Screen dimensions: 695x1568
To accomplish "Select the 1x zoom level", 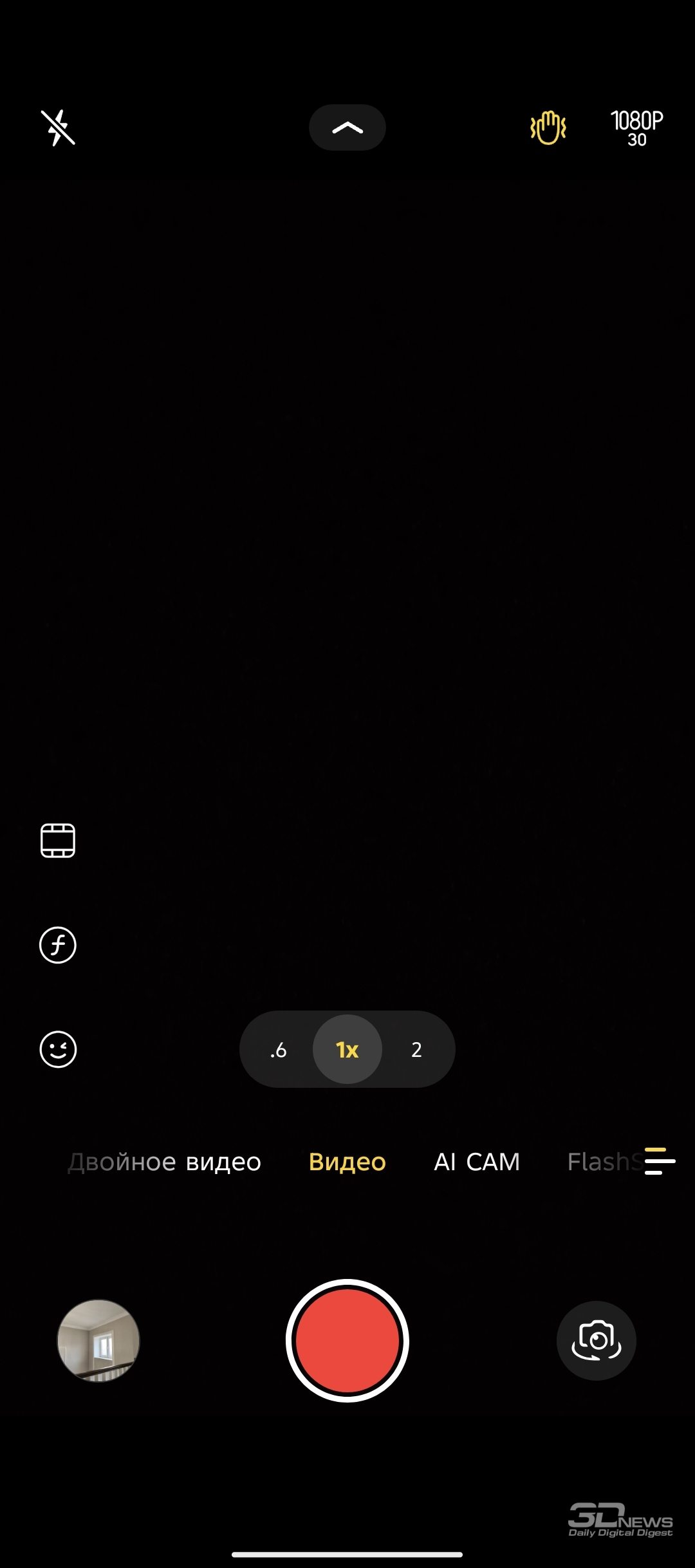I will click(347, 1049).
